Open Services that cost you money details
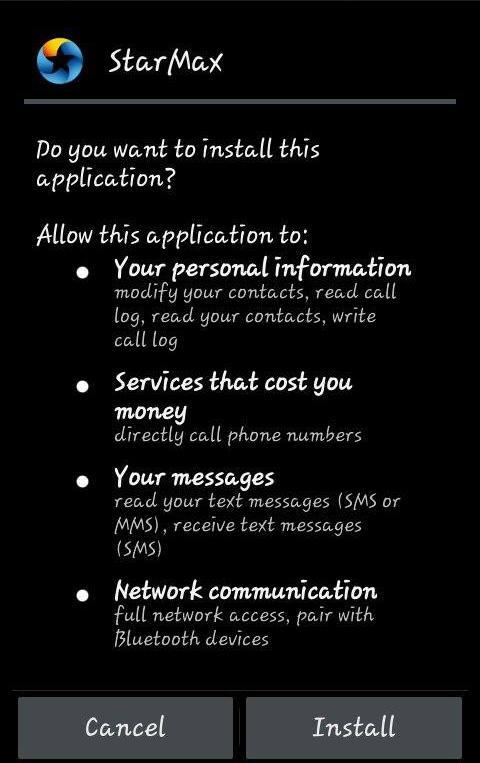 pos(233,396)
